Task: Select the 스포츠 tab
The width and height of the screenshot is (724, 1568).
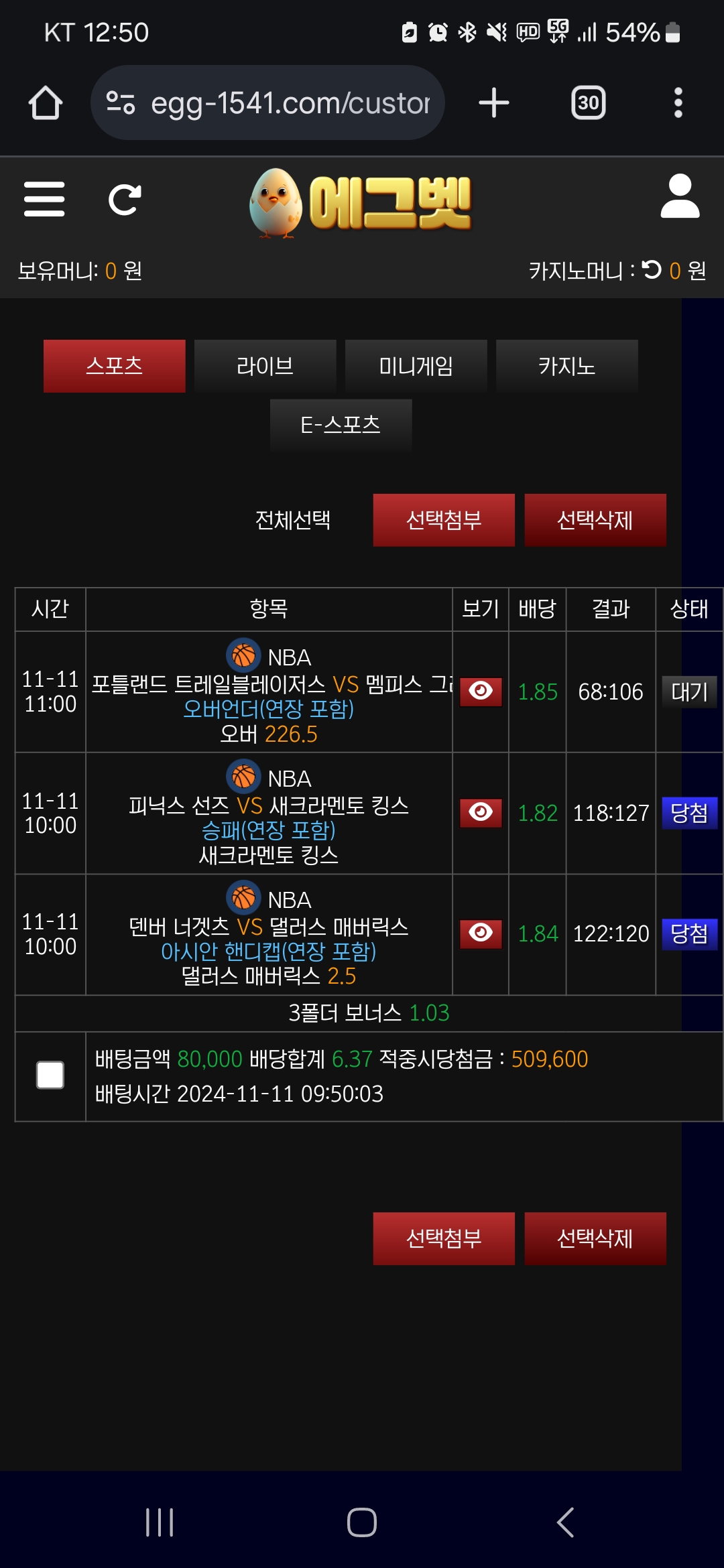Action: [x=114, y=366]
